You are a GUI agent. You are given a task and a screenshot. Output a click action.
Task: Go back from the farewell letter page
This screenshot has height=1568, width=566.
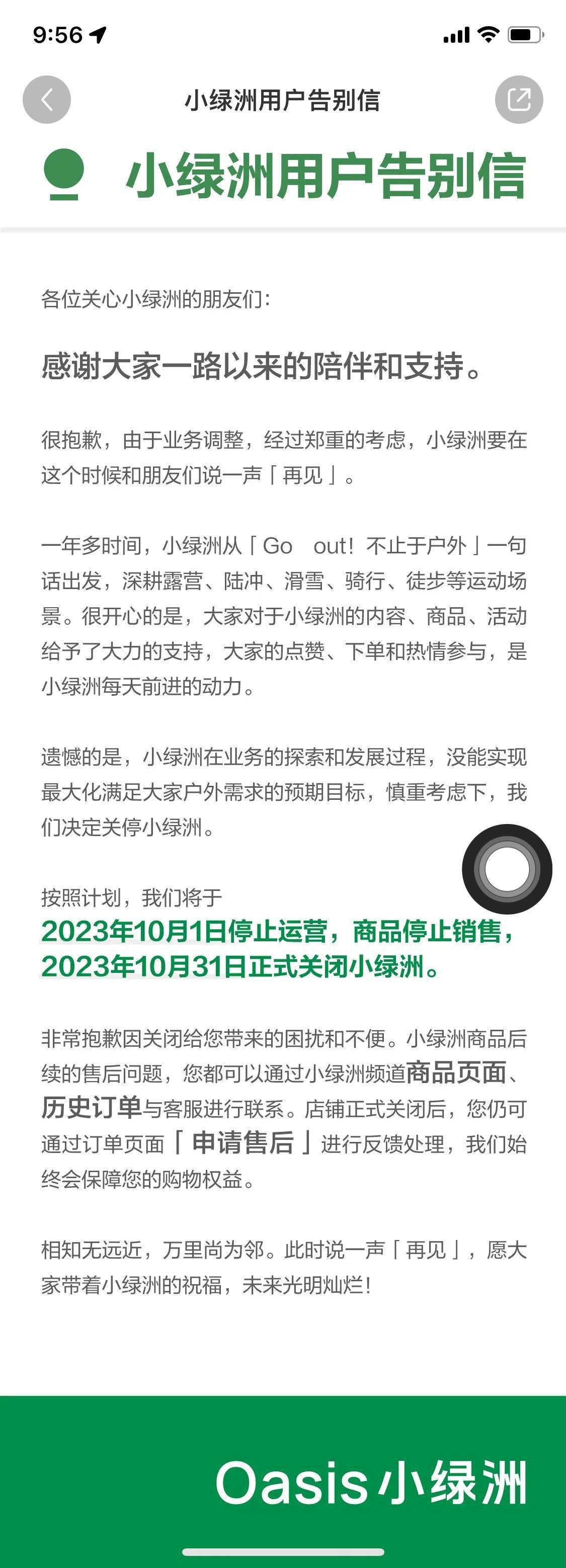click(47, 100)
